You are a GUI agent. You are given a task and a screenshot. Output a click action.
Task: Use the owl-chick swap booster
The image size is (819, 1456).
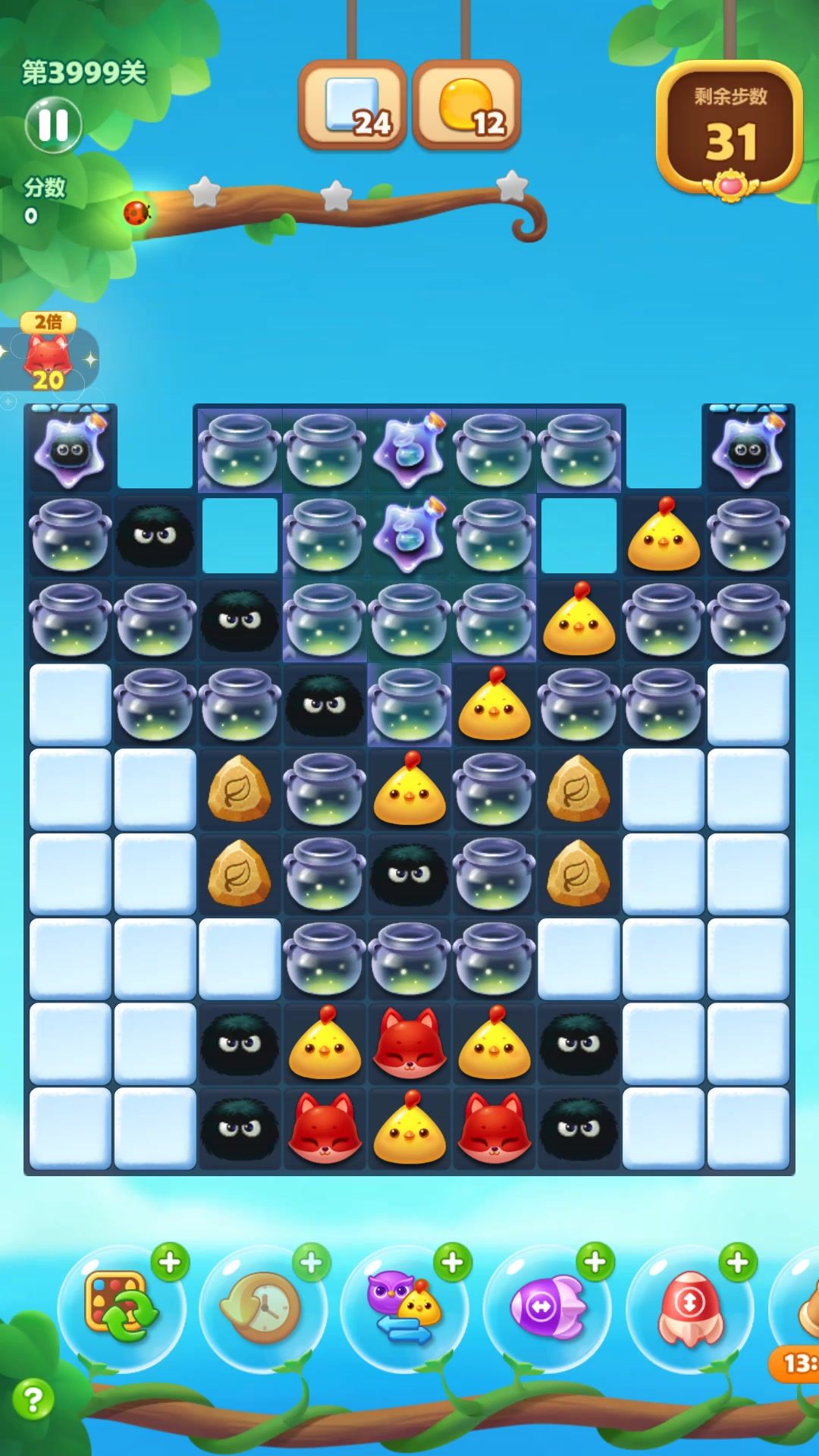tap(403, 1307)
